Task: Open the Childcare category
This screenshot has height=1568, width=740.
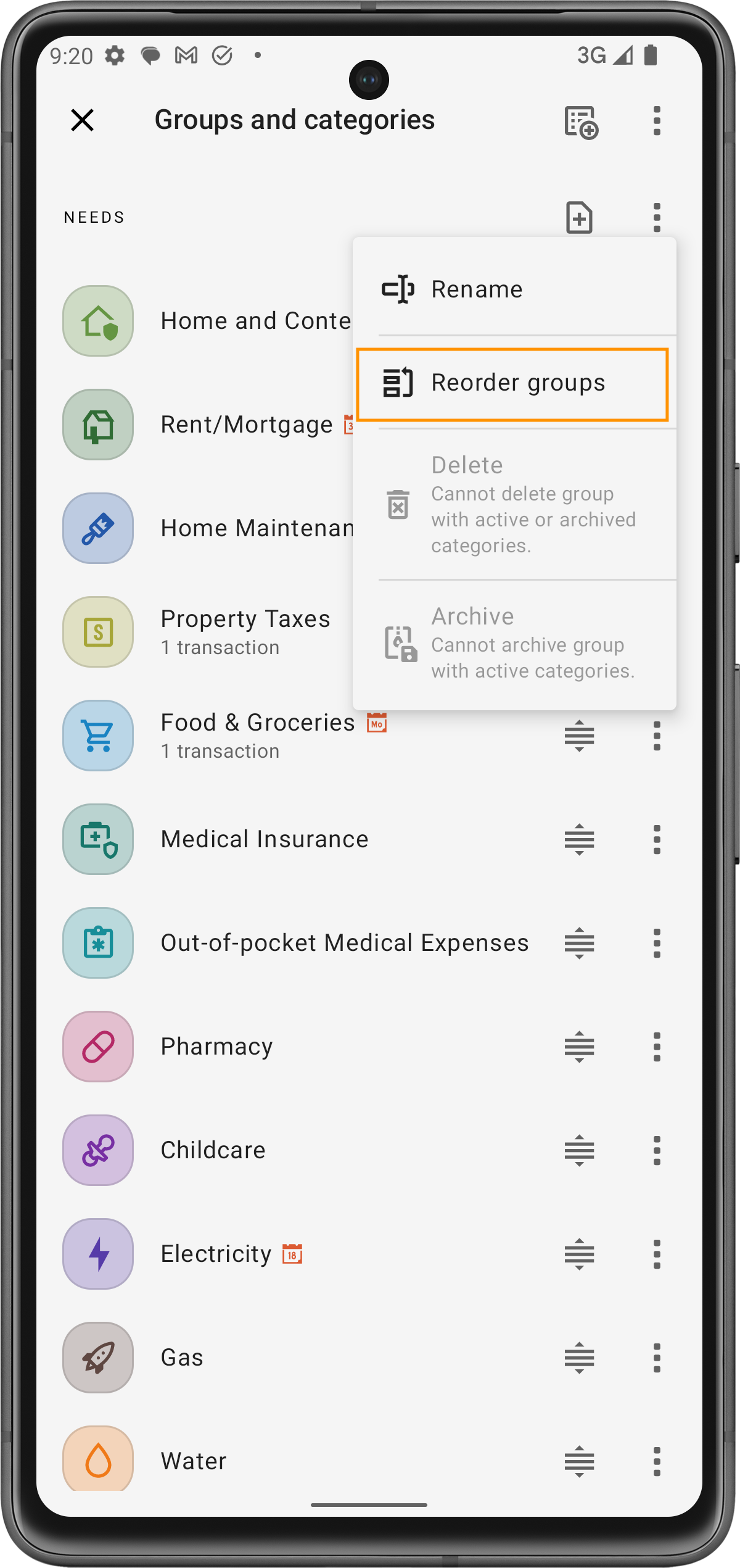Action: [213, 1150]
